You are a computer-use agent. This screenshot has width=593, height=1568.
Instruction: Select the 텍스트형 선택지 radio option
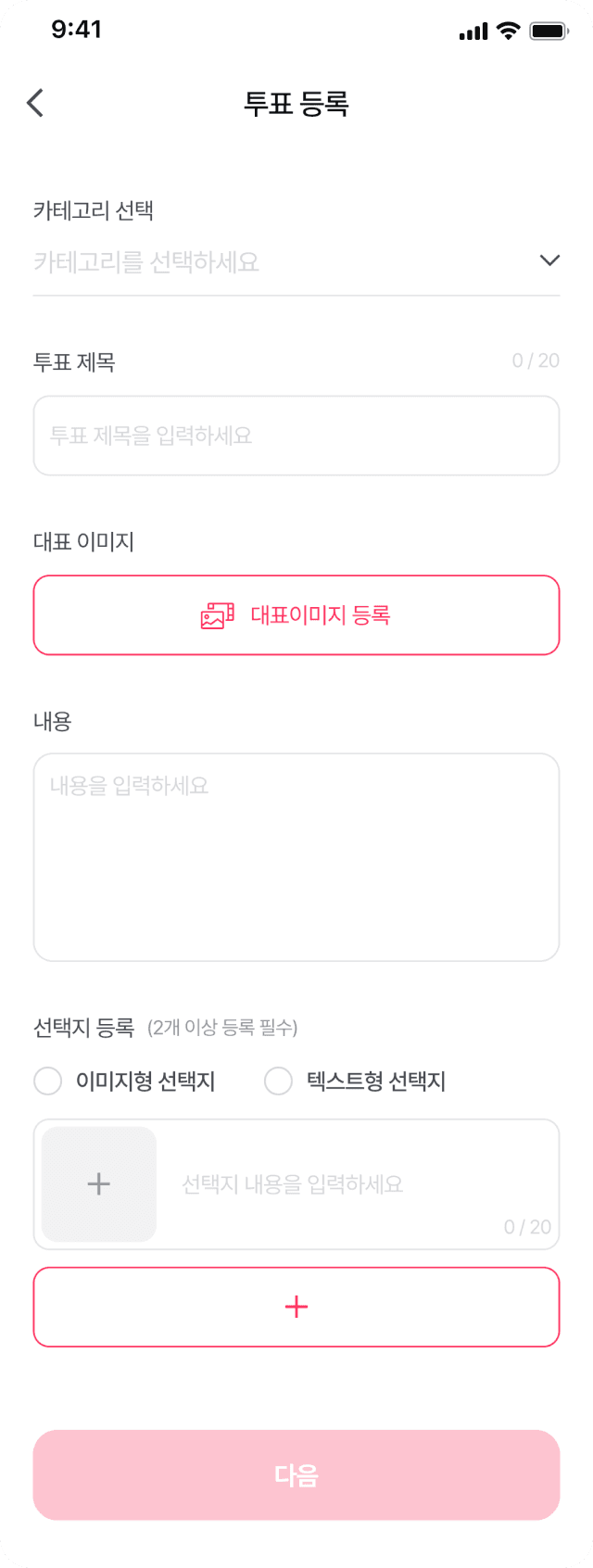[x=279, y=1081]
